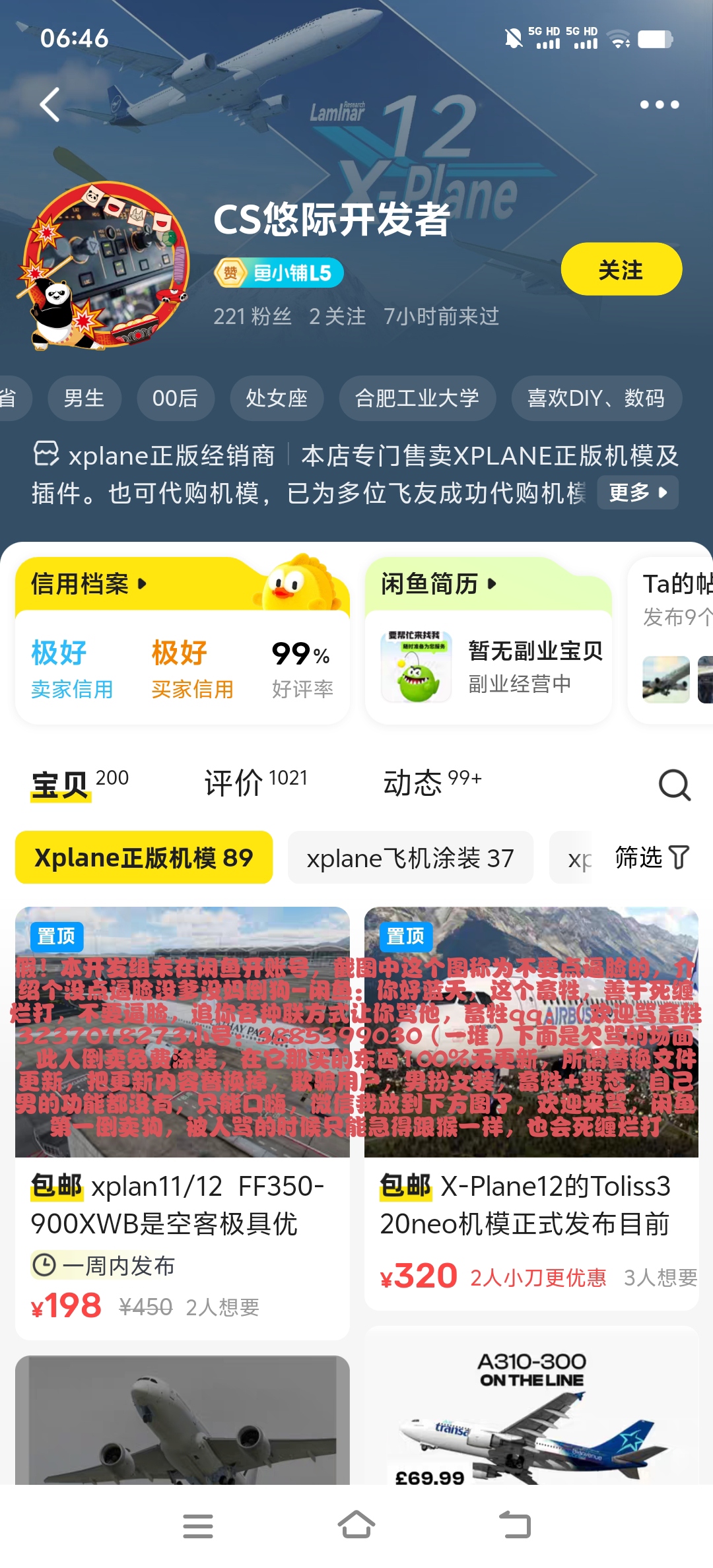This screenshot has width=713, height=1568.
Task: Tap the system home button
Action: (356, 1525)
